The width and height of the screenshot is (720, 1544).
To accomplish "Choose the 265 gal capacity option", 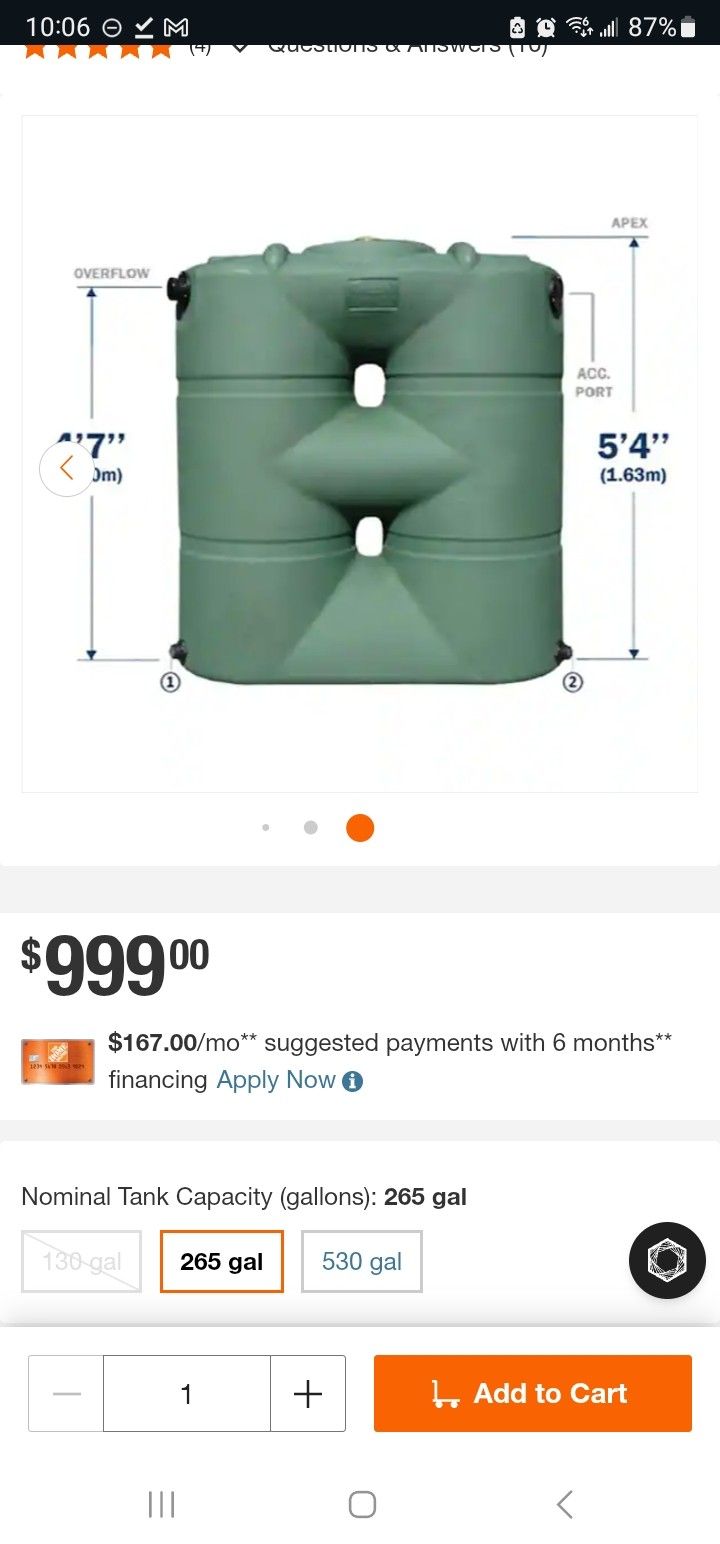I will pyautogui.click(x=222, y=1261).
